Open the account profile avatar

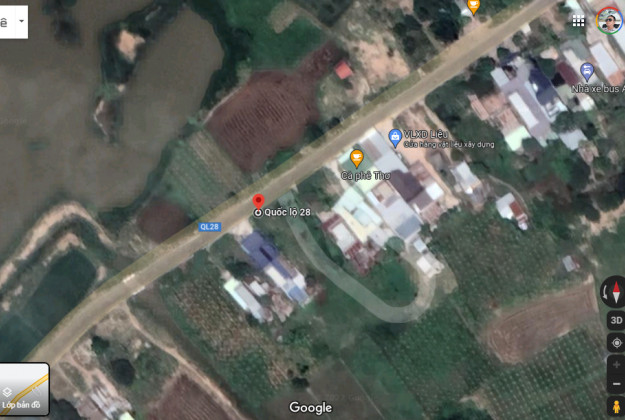pyautogui.click(x=609, y=20)
